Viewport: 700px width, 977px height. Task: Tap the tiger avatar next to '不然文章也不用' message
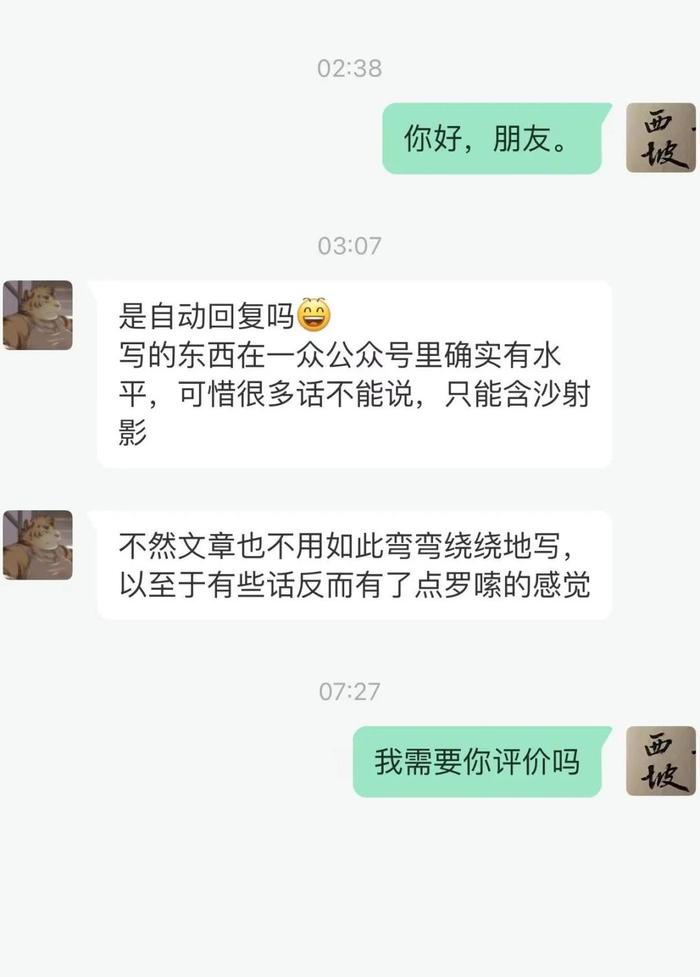point(38,545)
